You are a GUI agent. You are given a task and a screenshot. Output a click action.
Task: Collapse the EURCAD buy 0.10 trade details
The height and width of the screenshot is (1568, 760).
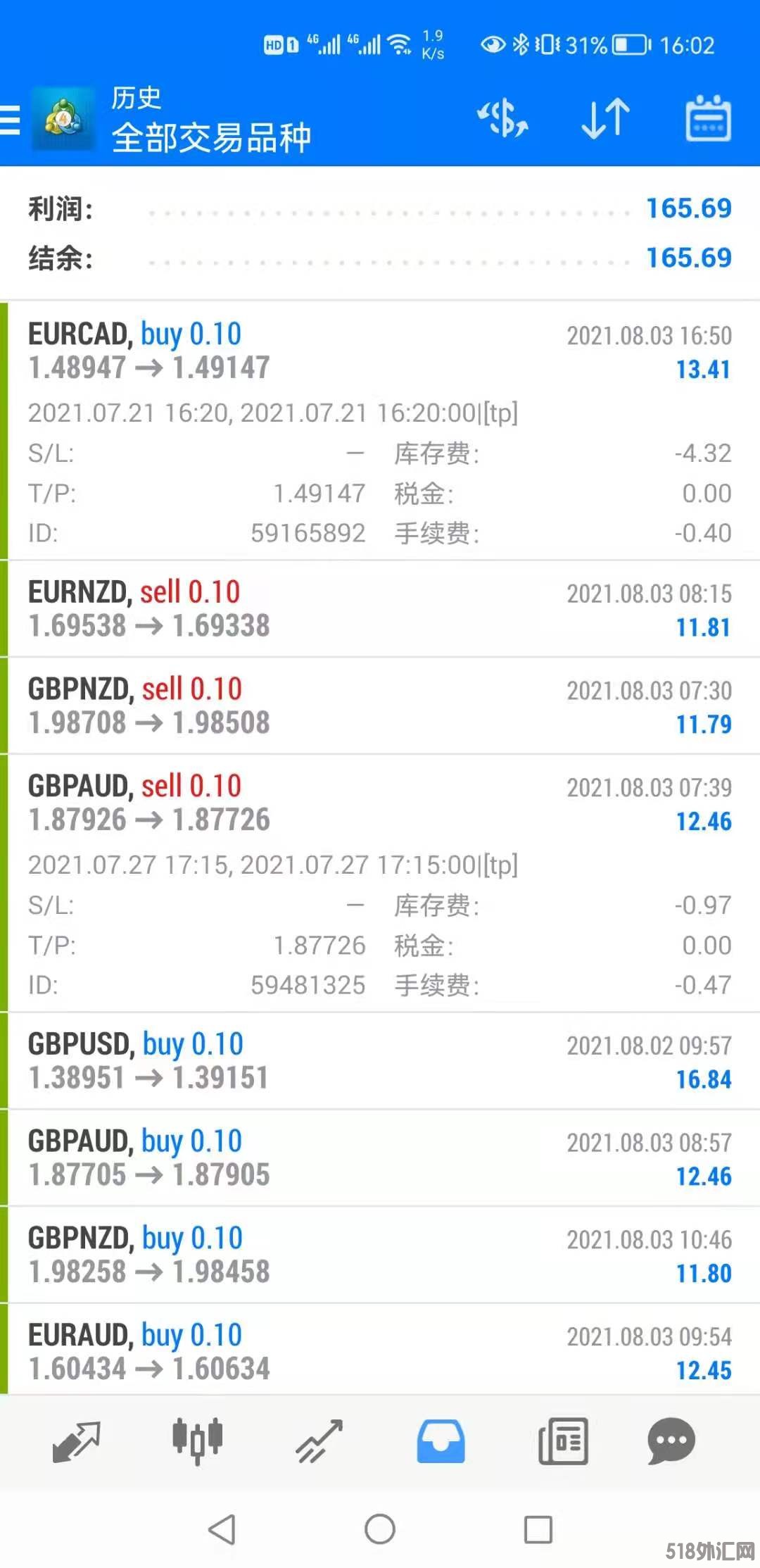pyautogui.click(x=380, y=351)
